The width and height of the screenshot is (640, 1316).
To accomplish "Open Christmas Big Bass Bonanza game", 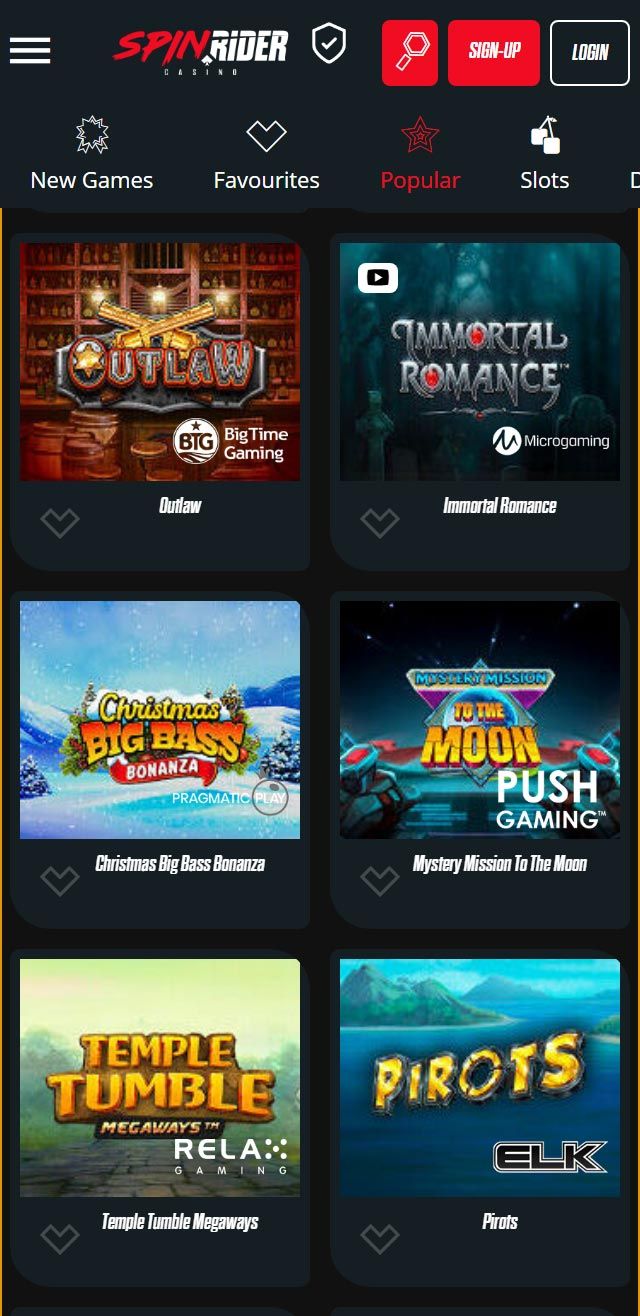I will [x=160, y=720].
